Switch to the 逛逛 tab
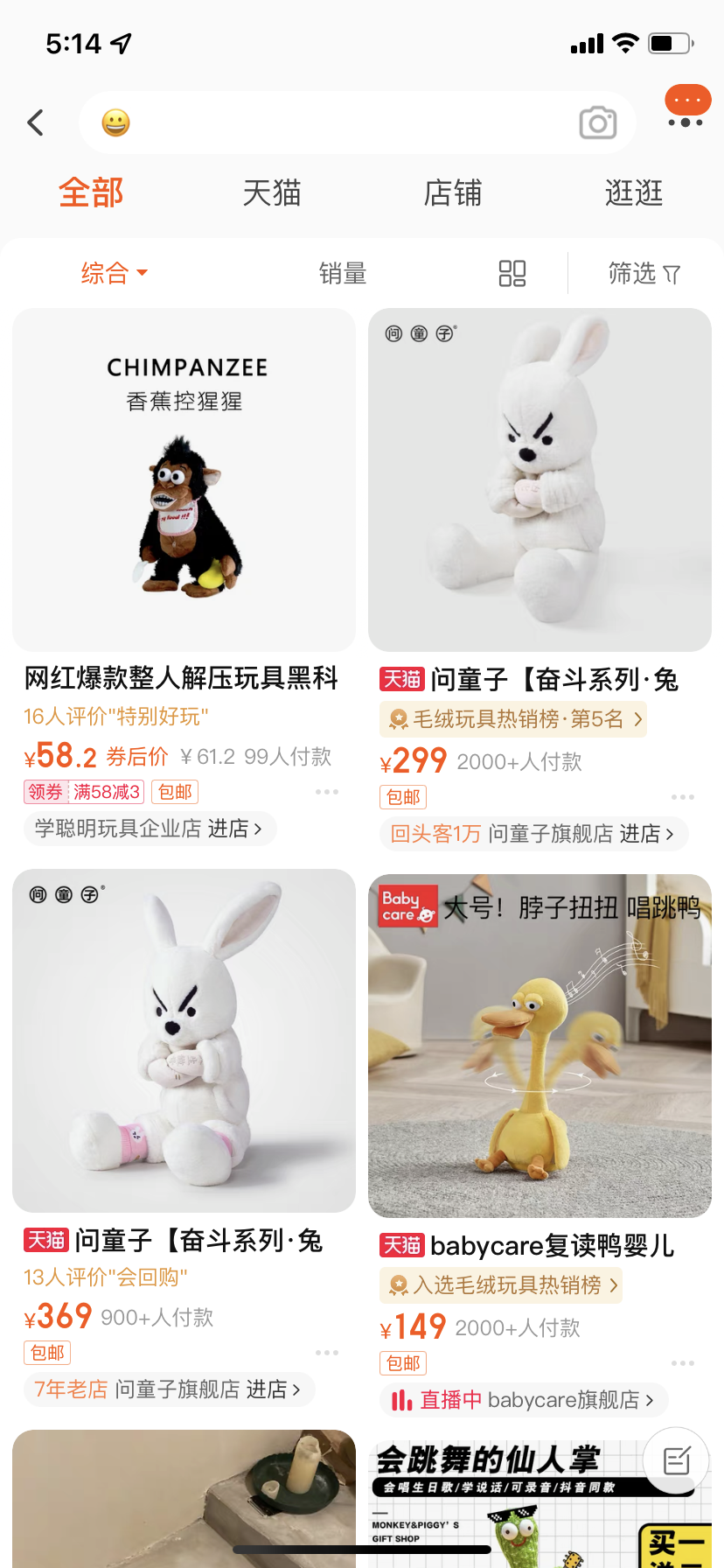The width and height of the screenshot is (724, 1568). tap(634, 192)
